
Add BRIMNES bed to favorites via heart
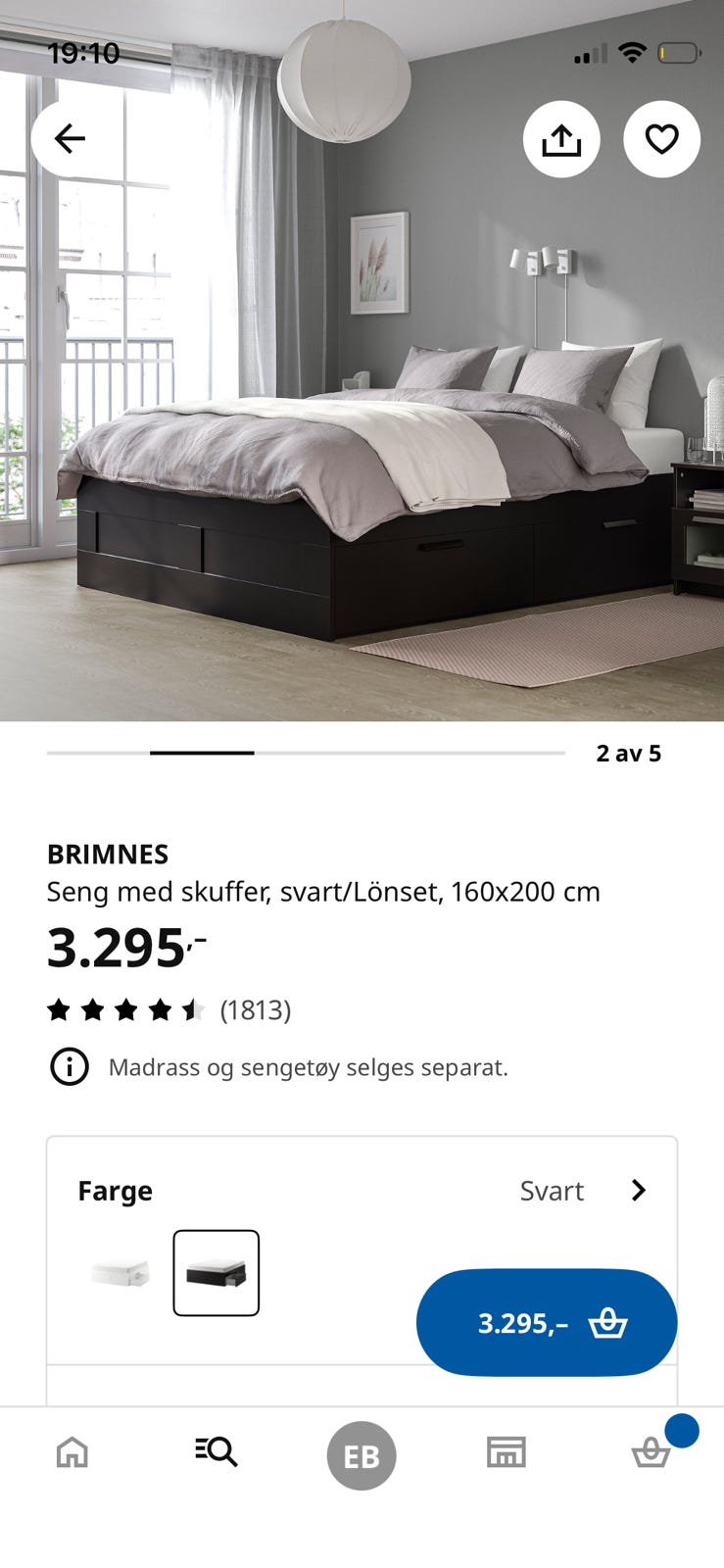662,138
